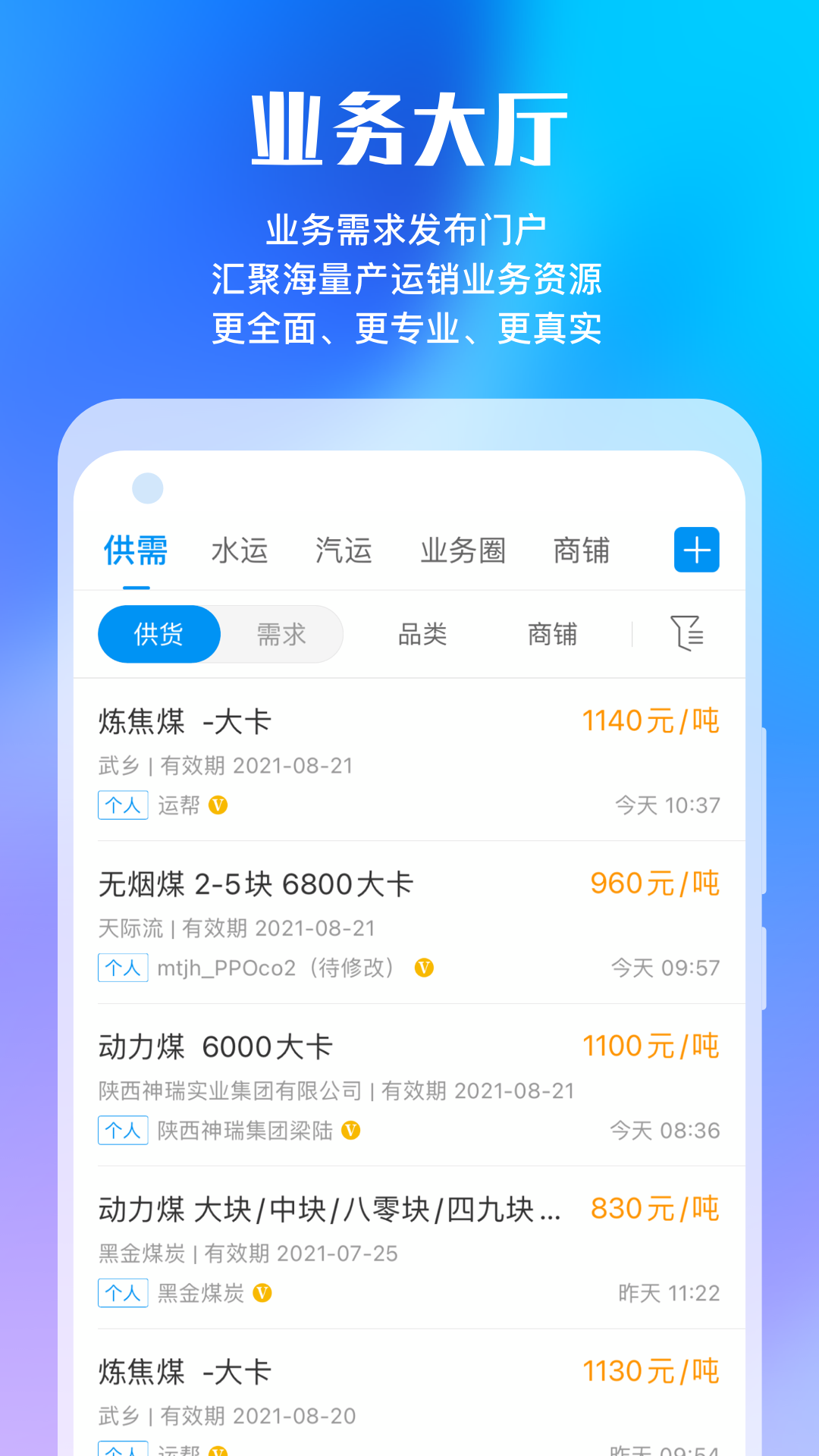Open the 品类 category dropdown
Screen dimensions: 819x1456
[x=424, y=635]
